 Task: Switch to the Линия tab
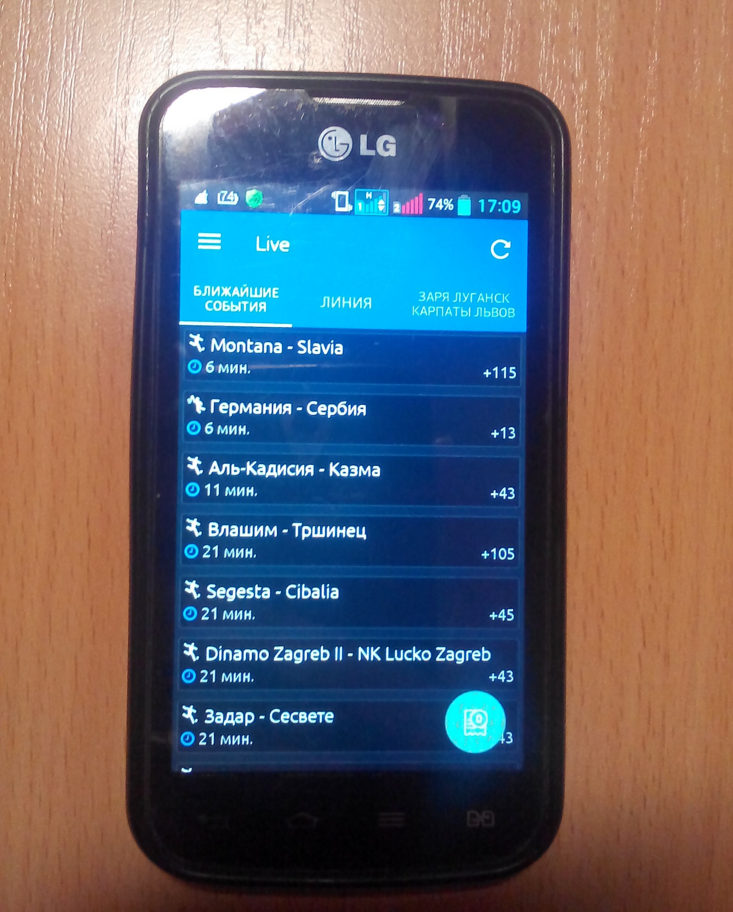346,302
